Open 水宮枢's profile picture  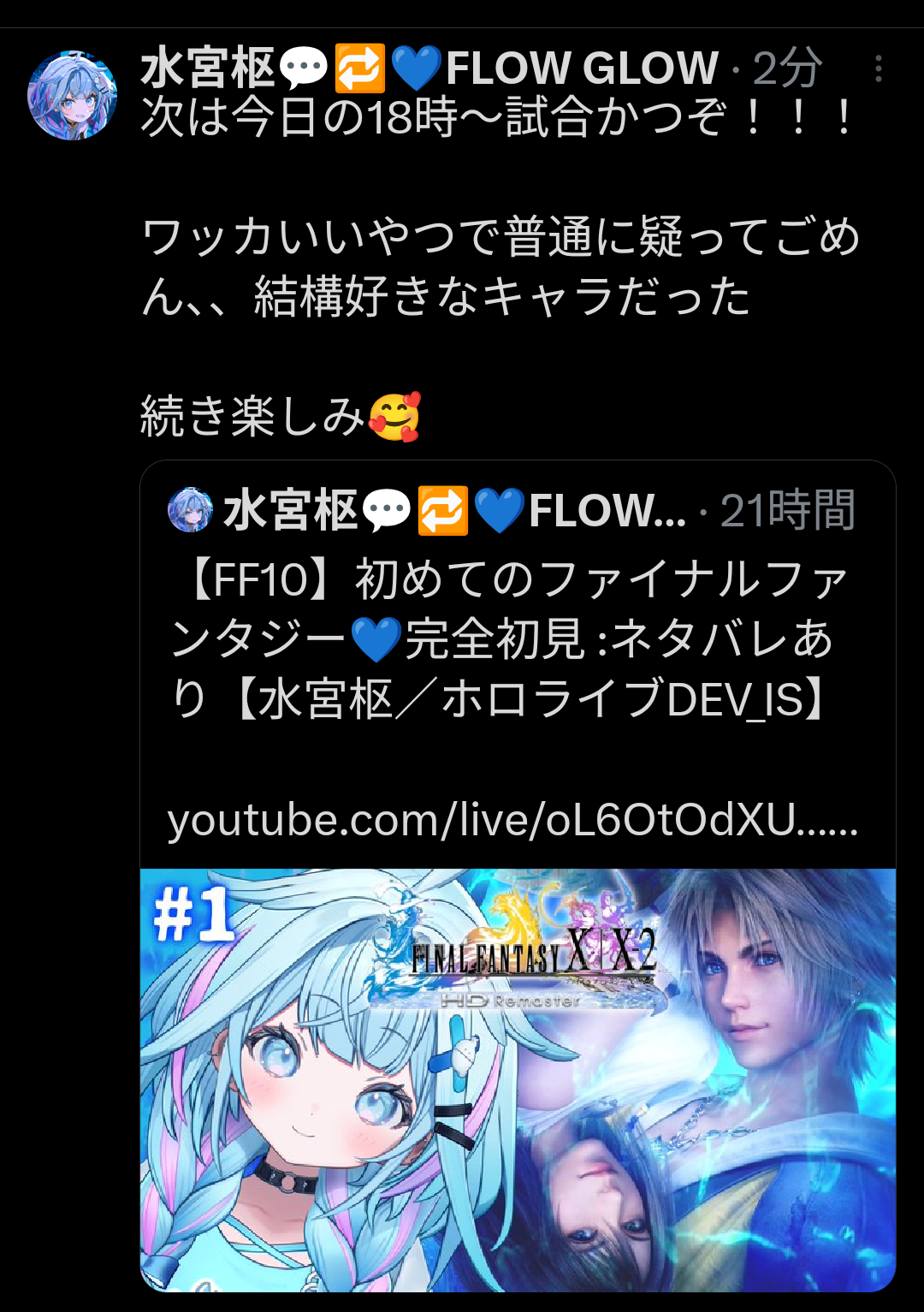point(73,95)
